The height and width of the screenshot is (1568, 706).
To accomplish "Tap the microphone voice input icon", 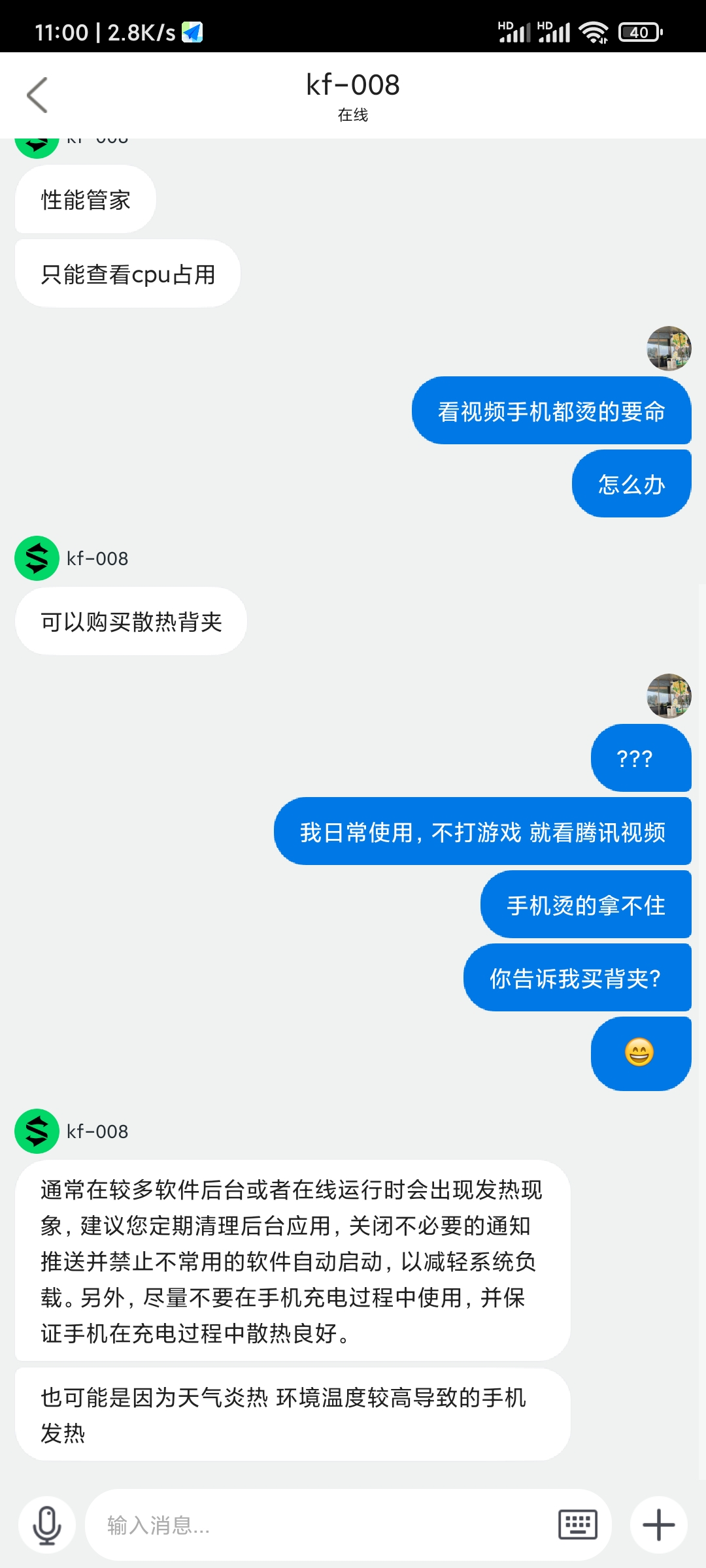I will click(47, 1525).
